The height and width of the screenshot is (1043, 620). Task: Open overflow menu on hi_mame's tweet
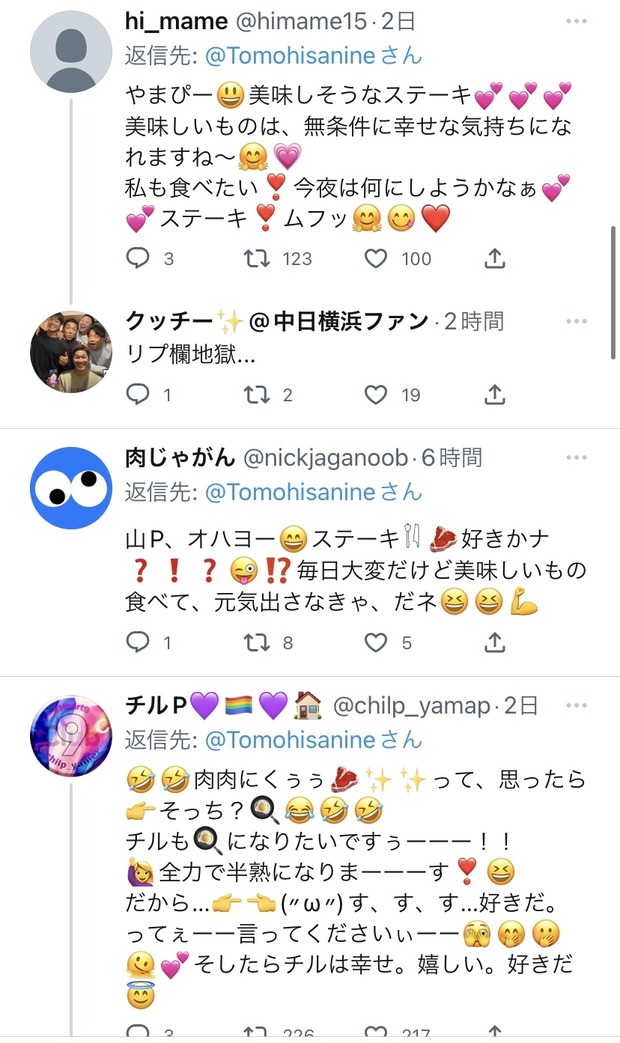click(x=576, y=21)
